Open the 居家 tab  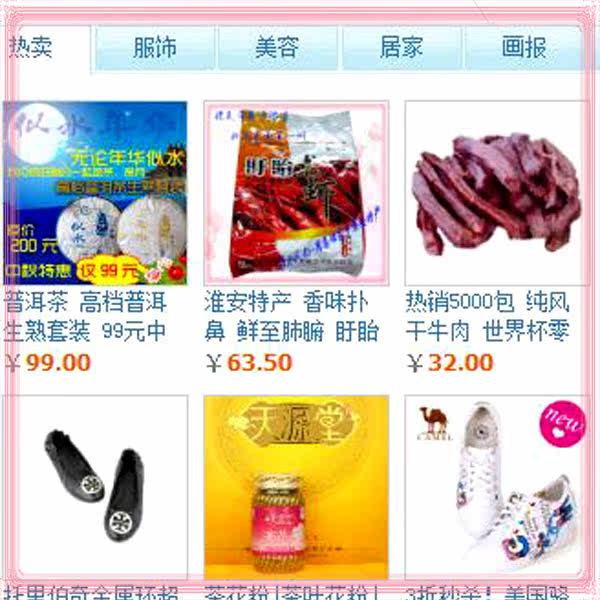click(x=401, y=48)
